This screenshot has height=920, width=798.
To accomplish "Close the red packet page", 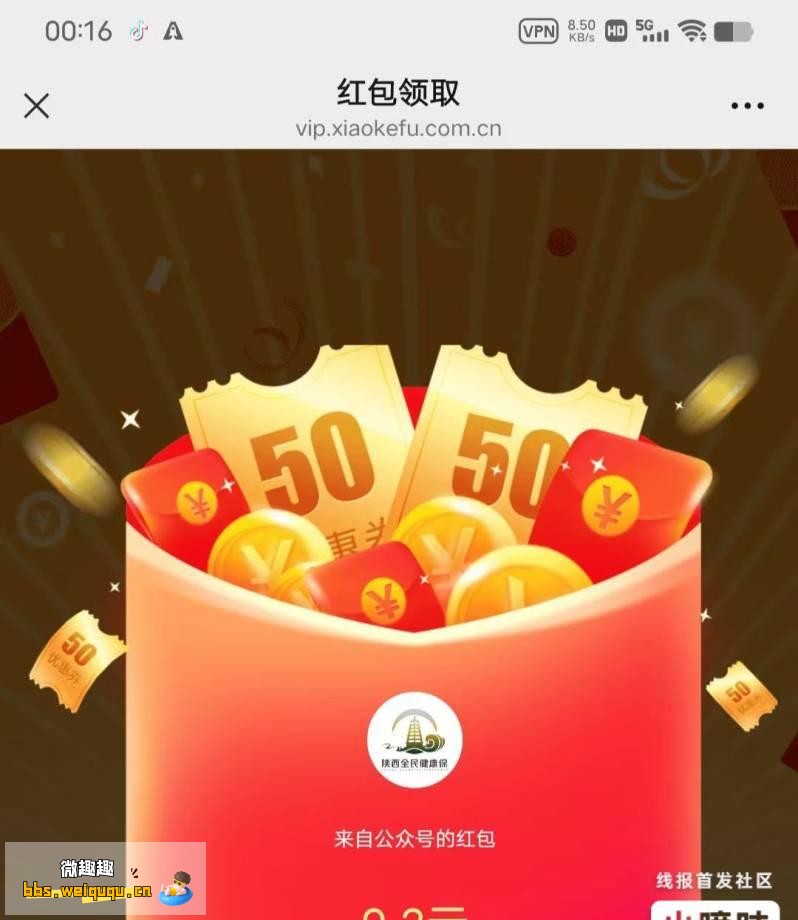I will 37,106.
